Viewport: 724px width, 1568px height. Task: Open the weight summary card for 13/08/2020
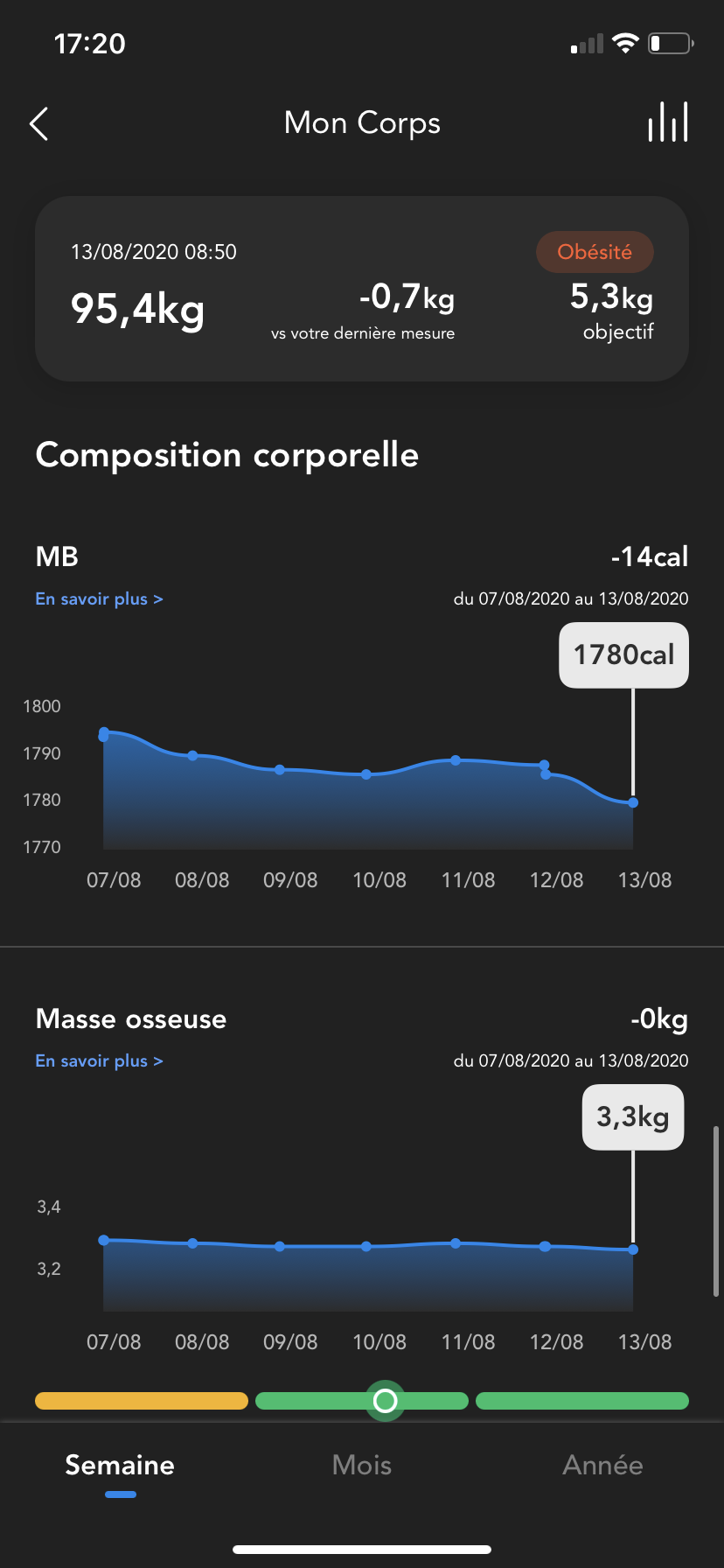coord(362,289)
